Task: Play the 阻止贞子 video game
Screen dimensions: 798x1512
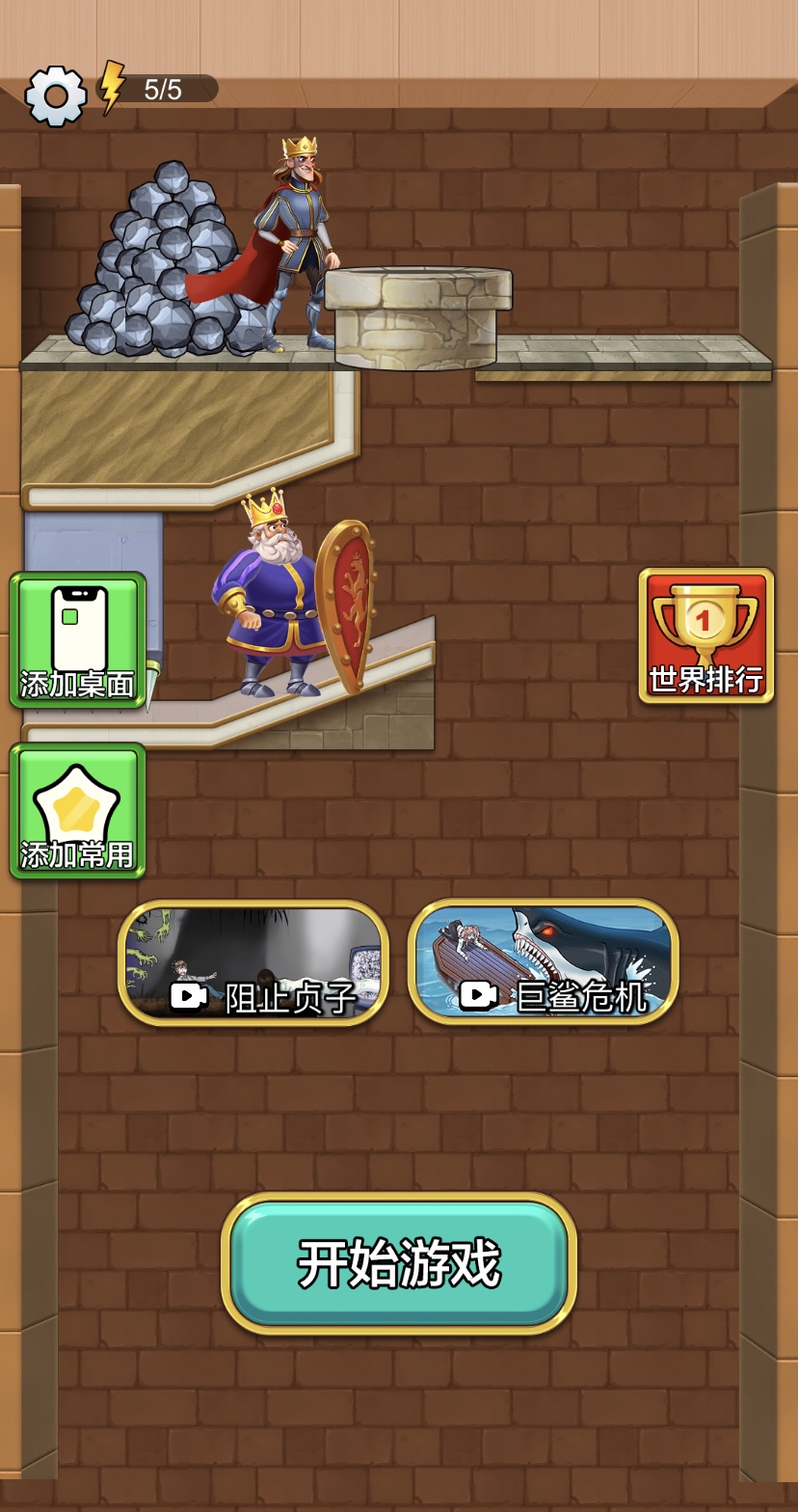Action: [253, 962]
